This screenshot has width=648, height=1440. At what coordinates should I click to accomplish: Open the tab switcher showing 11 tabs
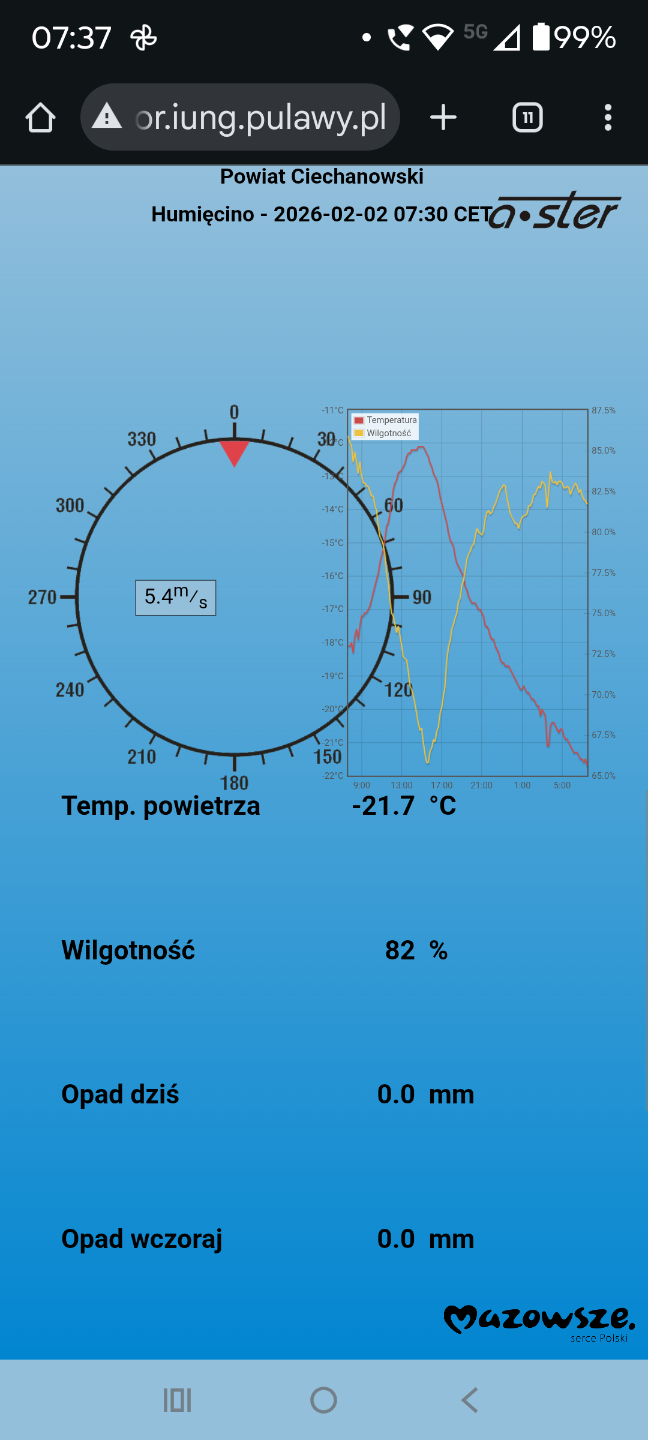[527, 118]
